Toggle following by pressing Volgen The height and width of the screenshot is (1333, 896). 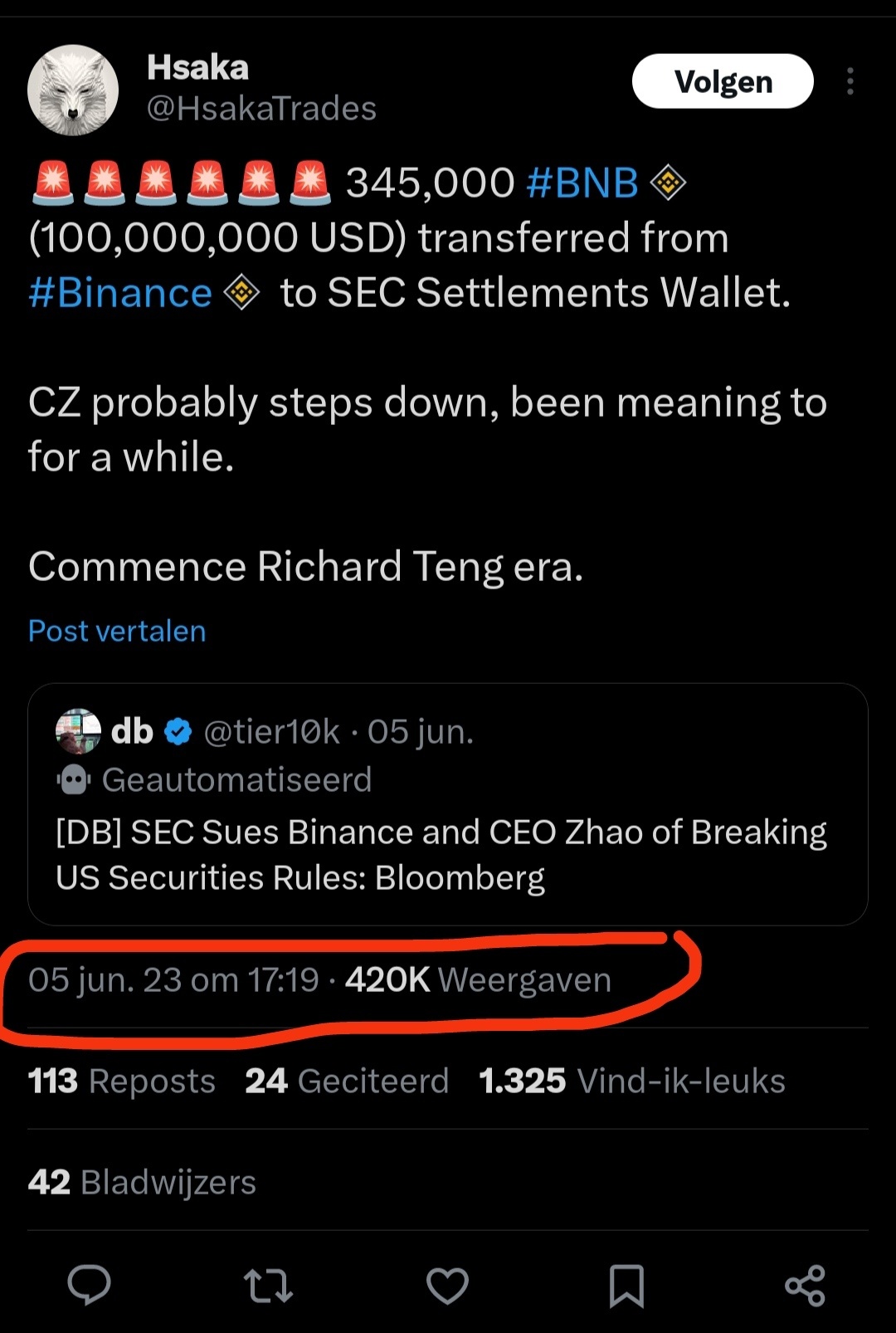coord(723,81)
